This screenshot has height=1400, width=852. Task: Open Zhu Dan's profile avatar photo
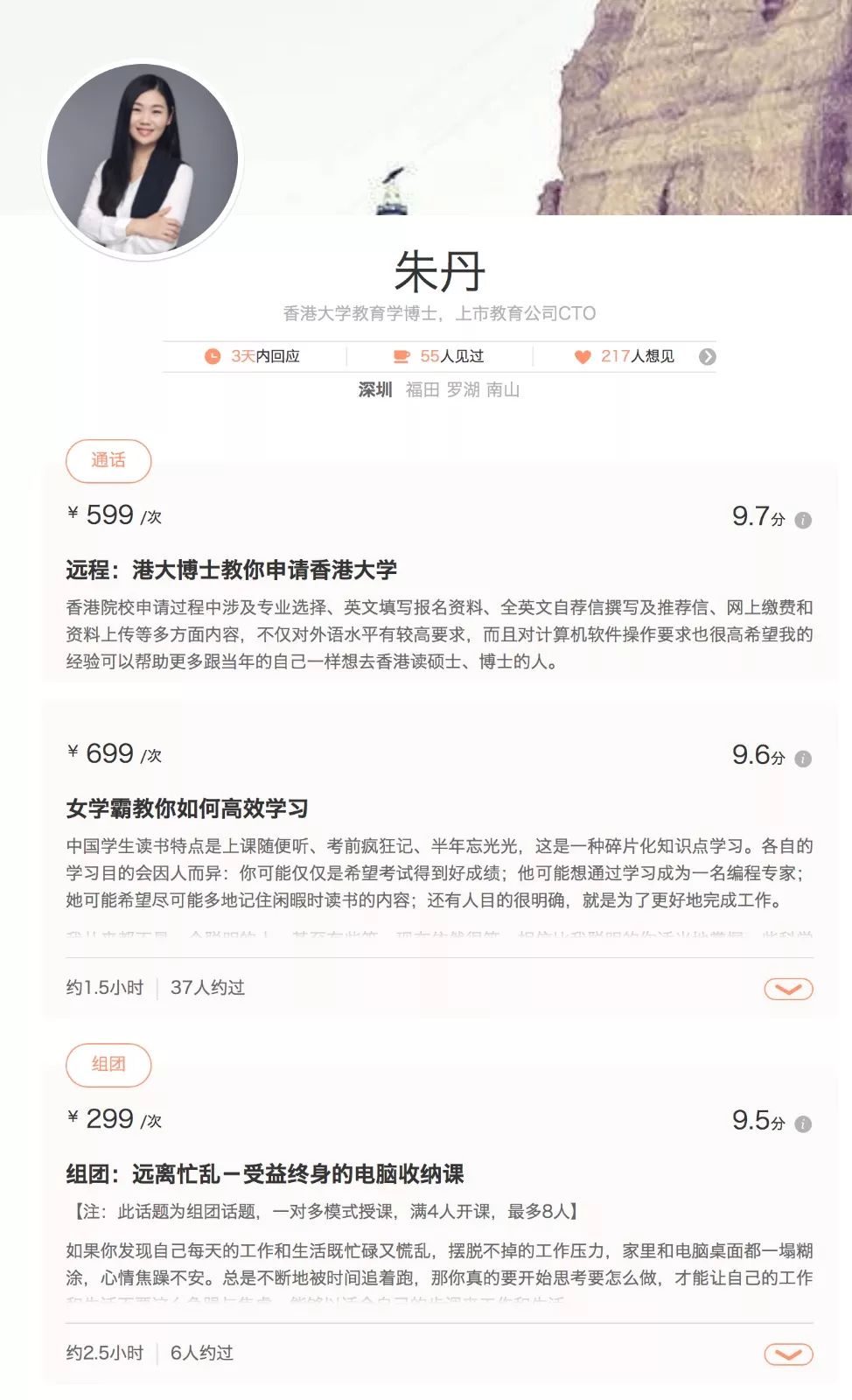pyautogui.click(x=143, y=159)
